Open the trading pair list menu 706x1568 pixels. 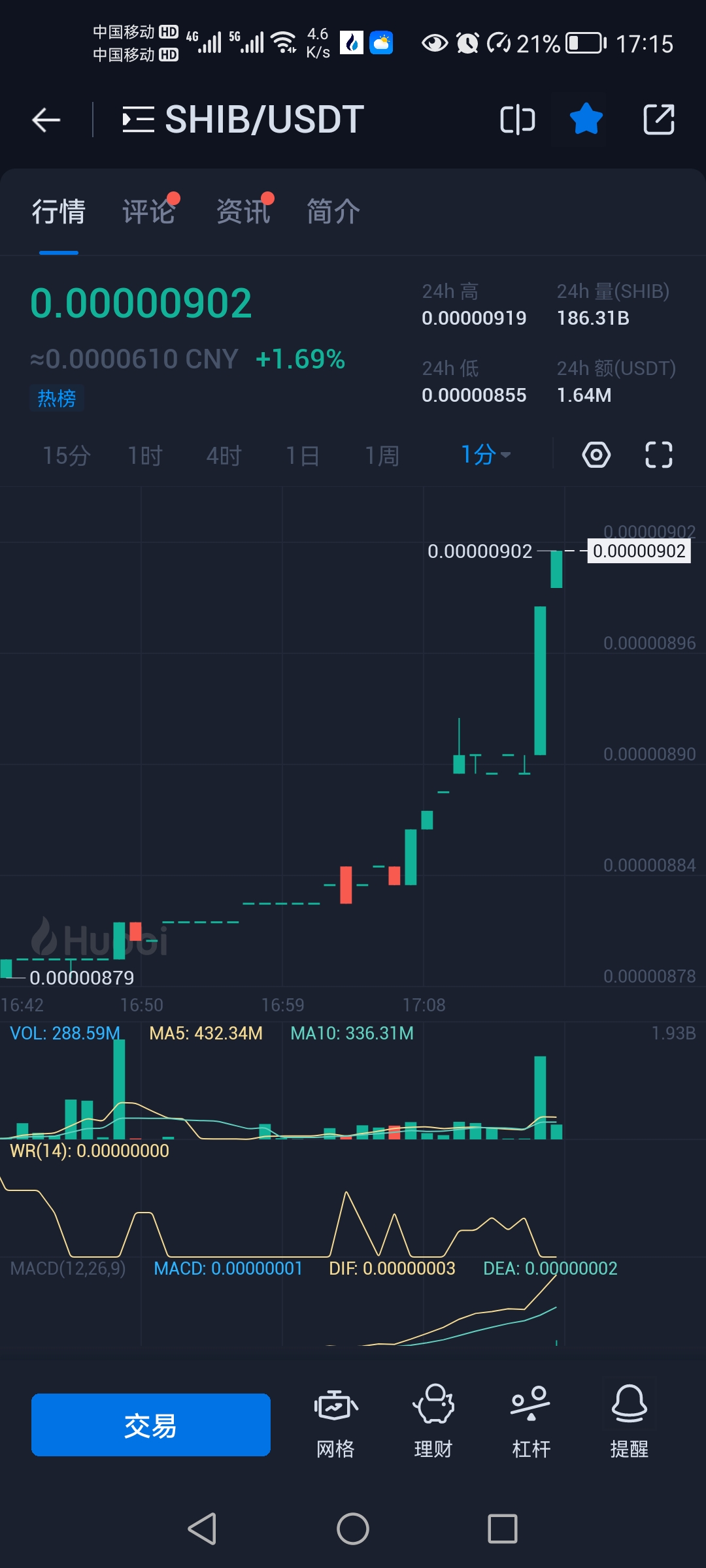(139, 120)
